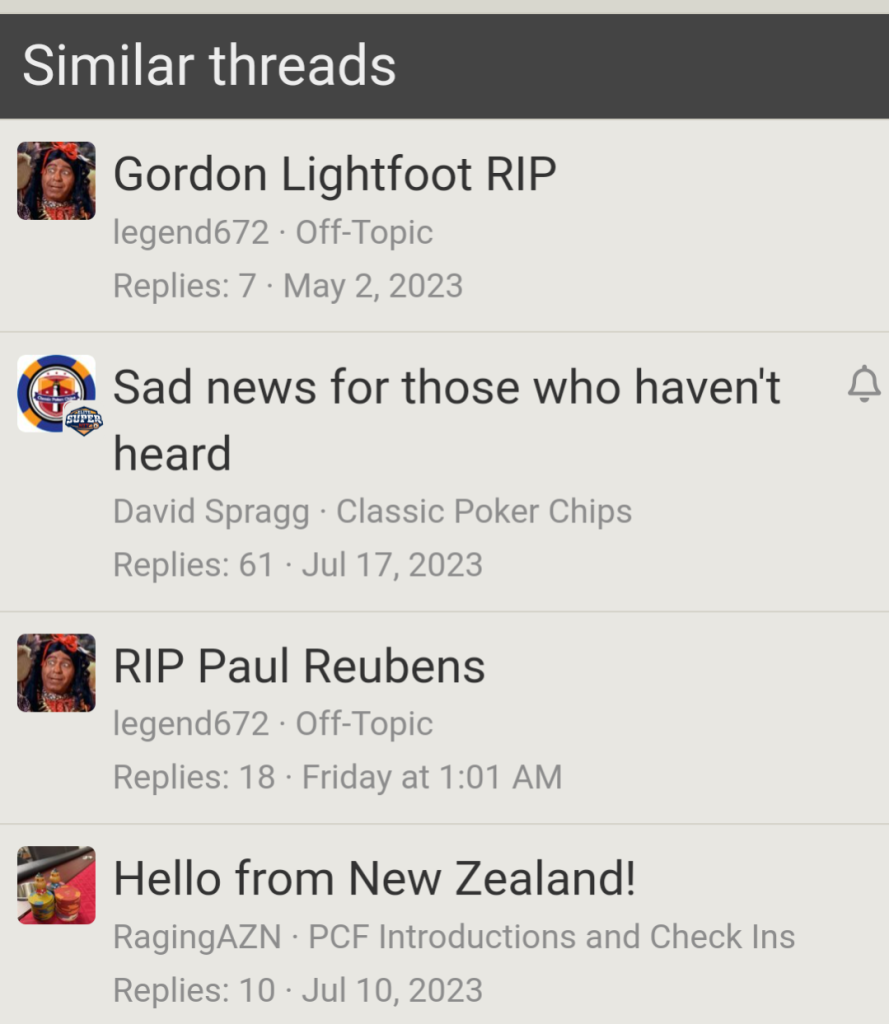Open the Hello from New Zealand! thread

point(374,879)
